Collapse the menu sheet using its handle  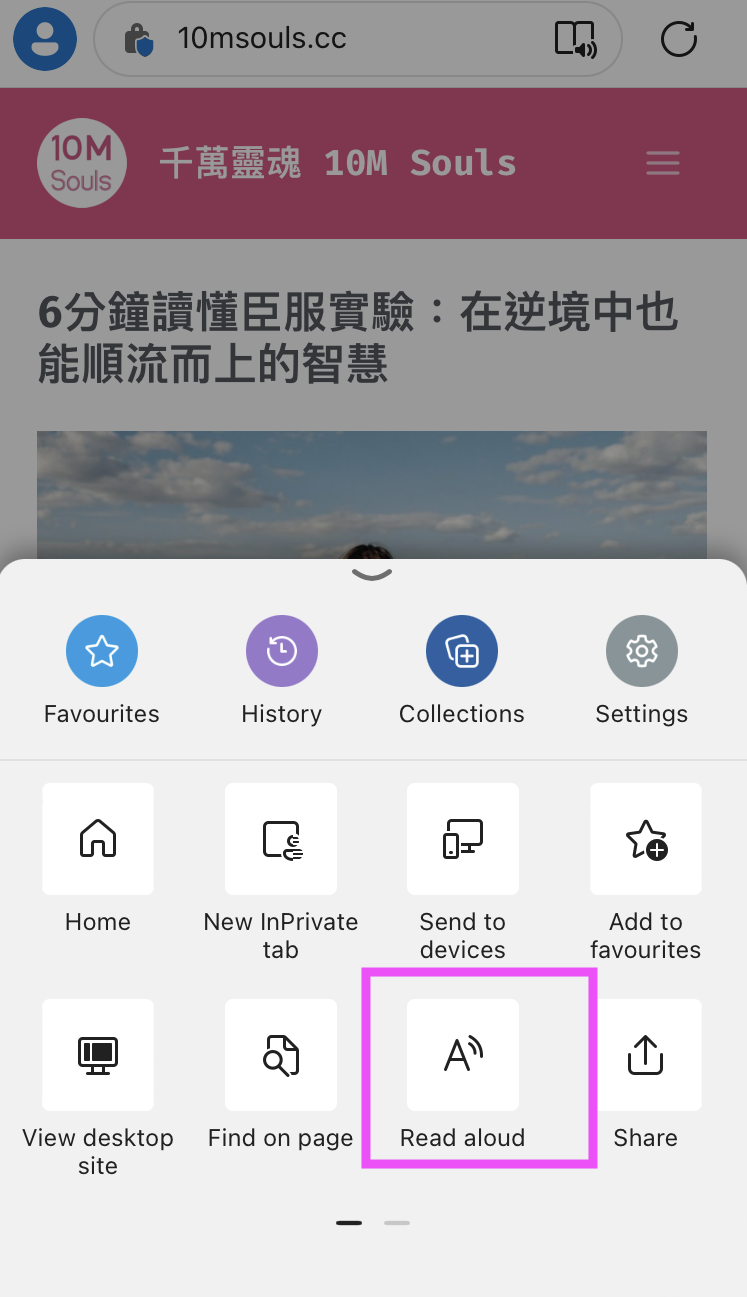372,574
